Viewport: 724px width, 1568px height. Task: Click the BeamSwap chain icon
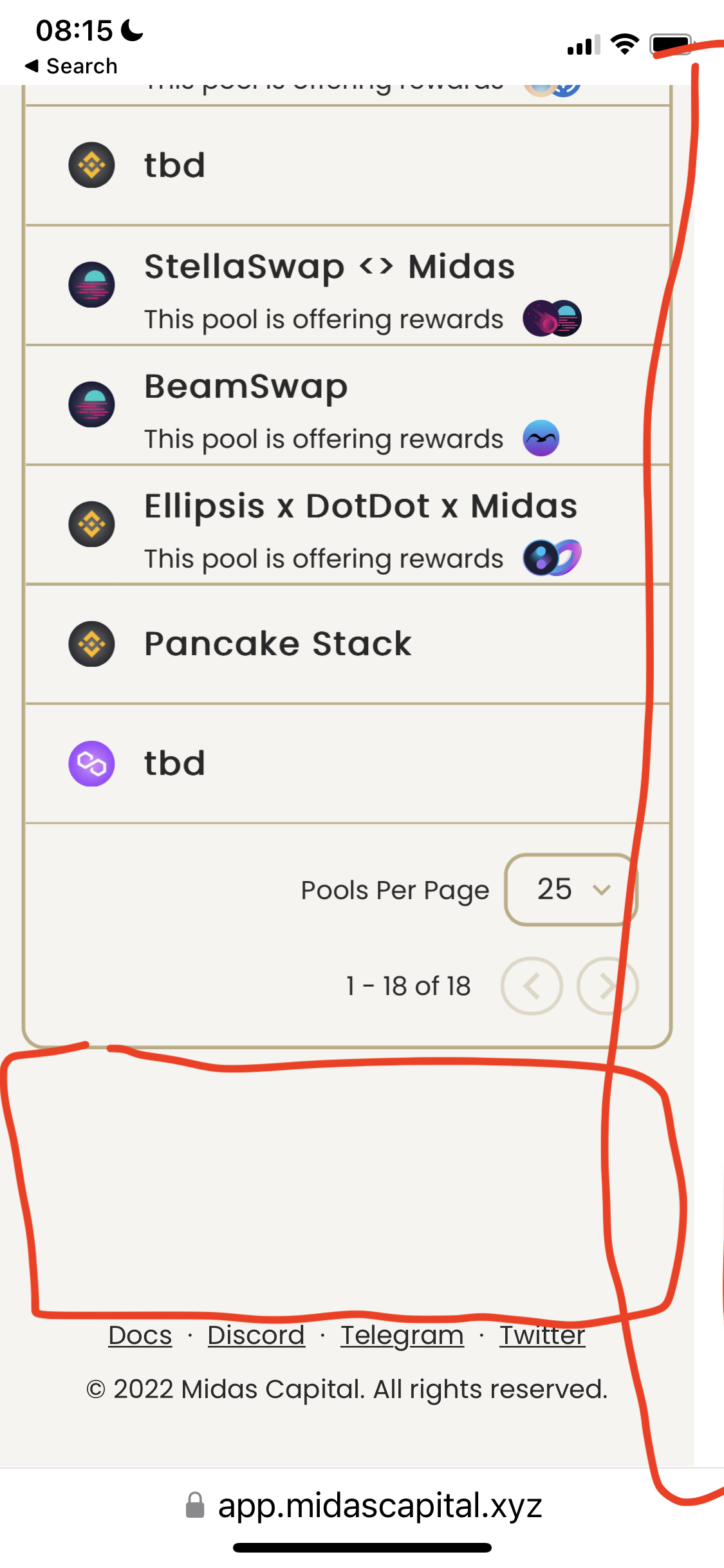pos(91,404)
